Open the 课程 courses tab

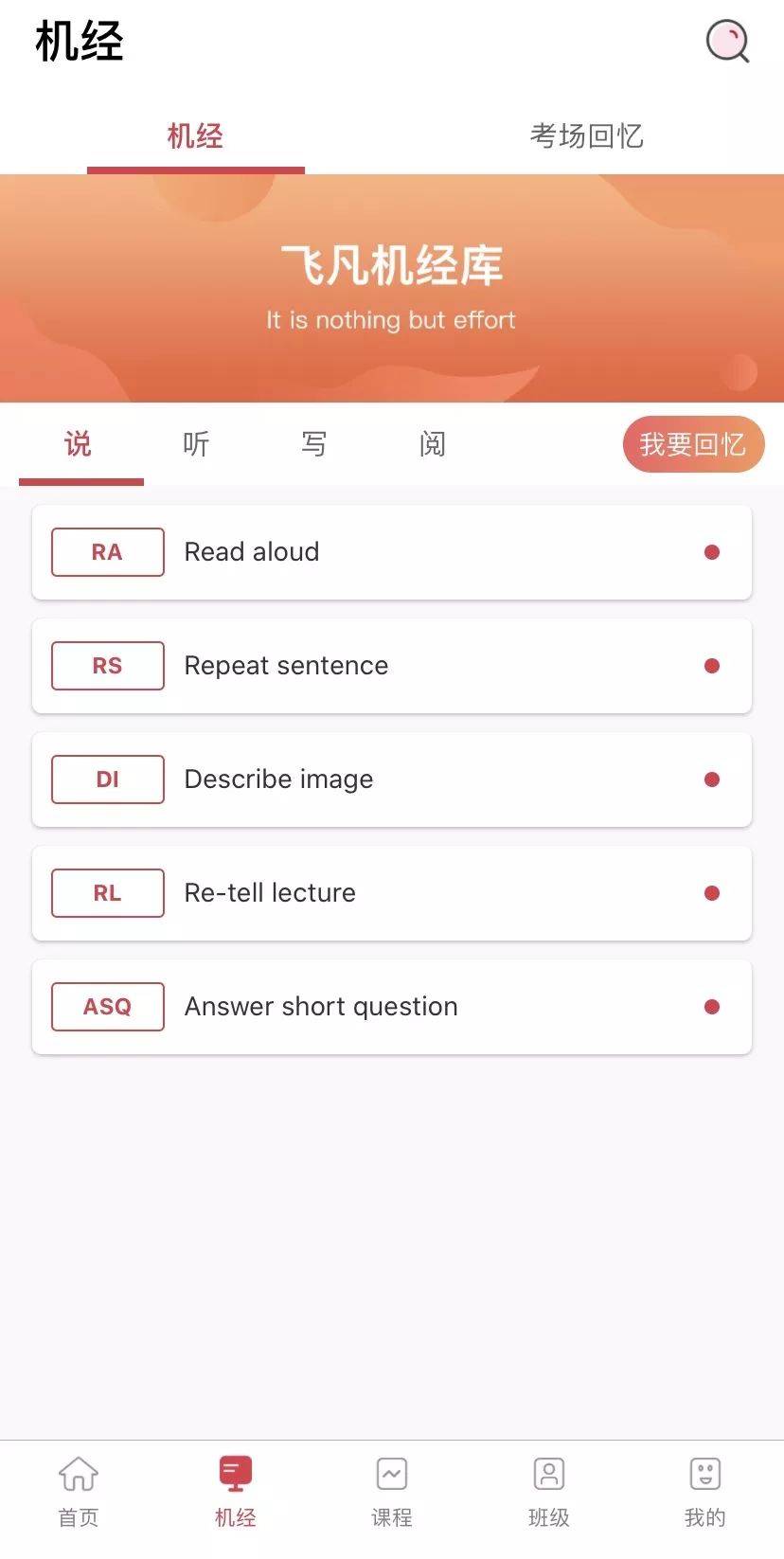coord(392,1492)
